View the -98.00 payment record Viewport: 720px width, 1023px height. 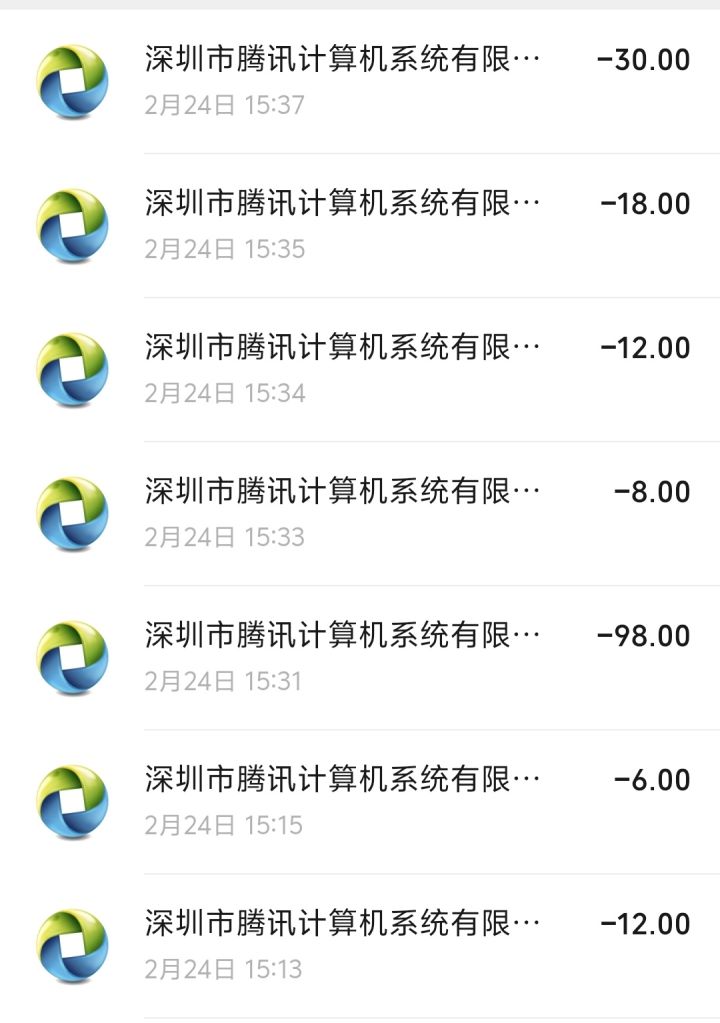pyautogui.click(x=360, y=657)
